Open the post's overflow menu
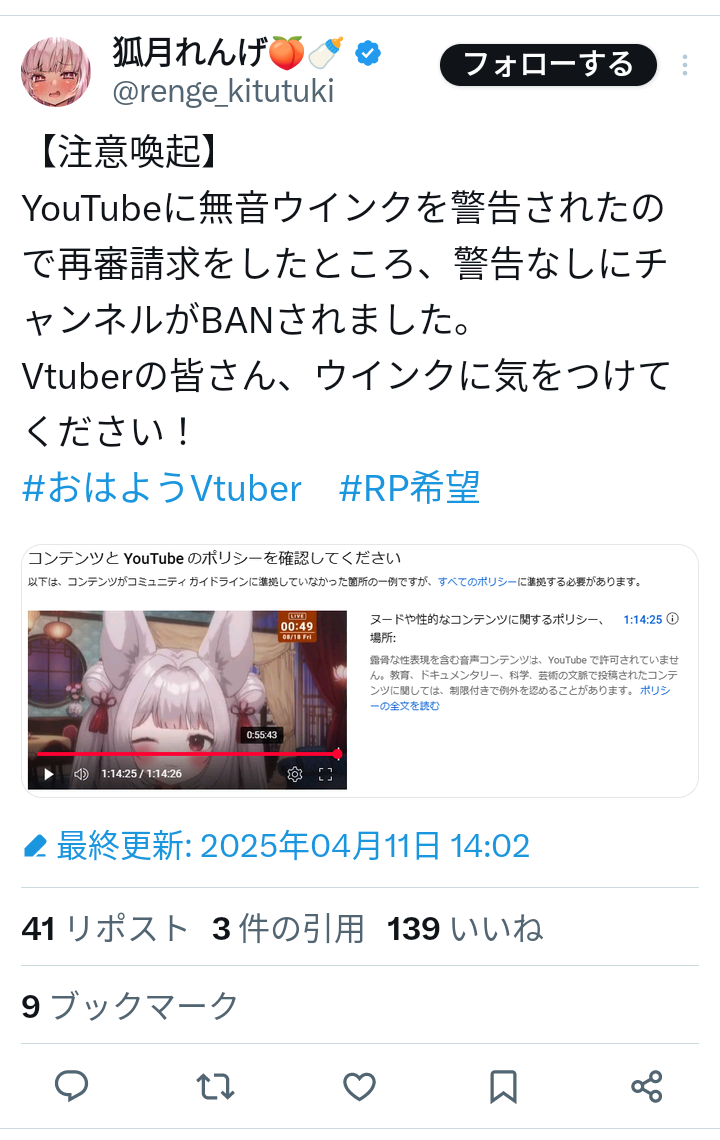The height and width of the screenshot is (1140, 720). pos(685,66)
